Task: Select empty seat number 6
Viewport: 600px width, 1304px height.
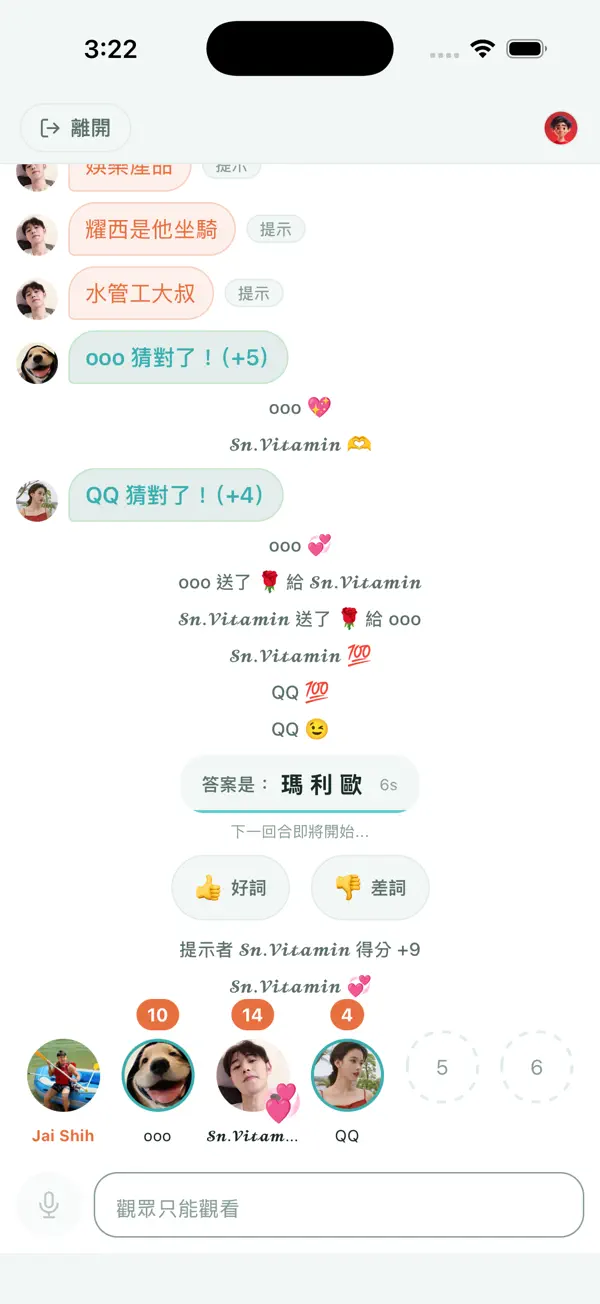Action: pyautogui.click(x=537, y=1067)
